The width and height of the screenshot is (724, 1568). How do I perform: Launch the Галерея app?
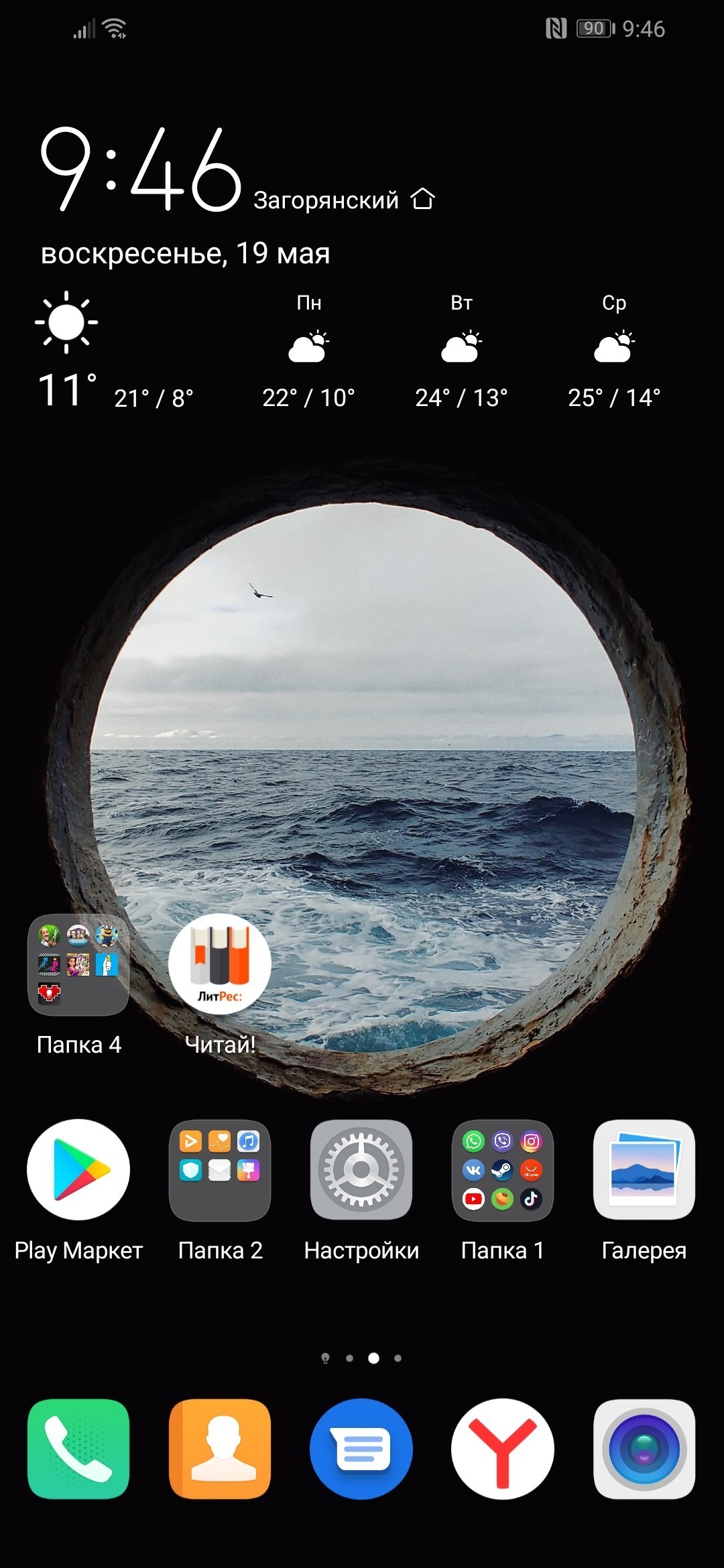(644, 1170)
